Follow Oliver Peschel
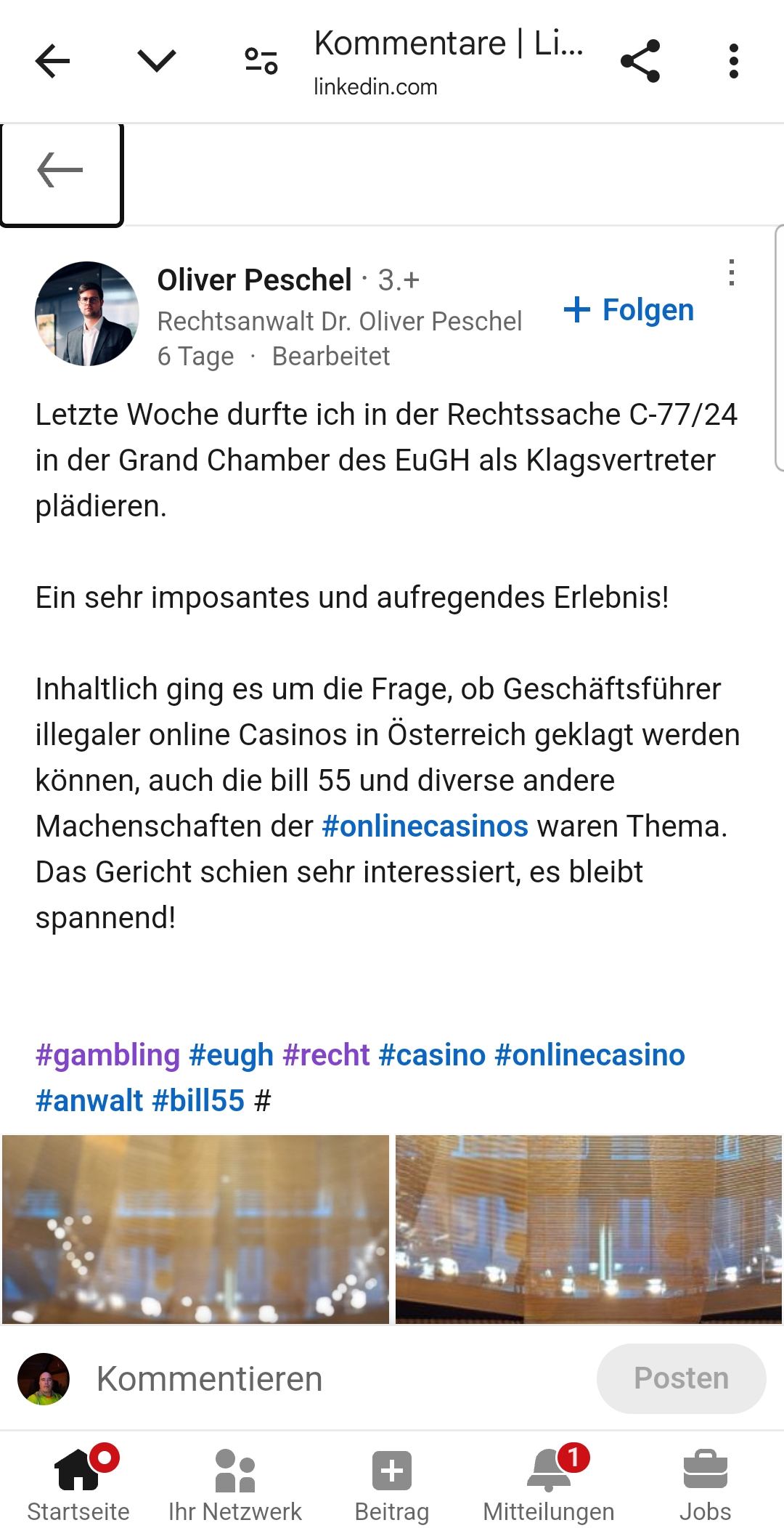 click(629, 310)
